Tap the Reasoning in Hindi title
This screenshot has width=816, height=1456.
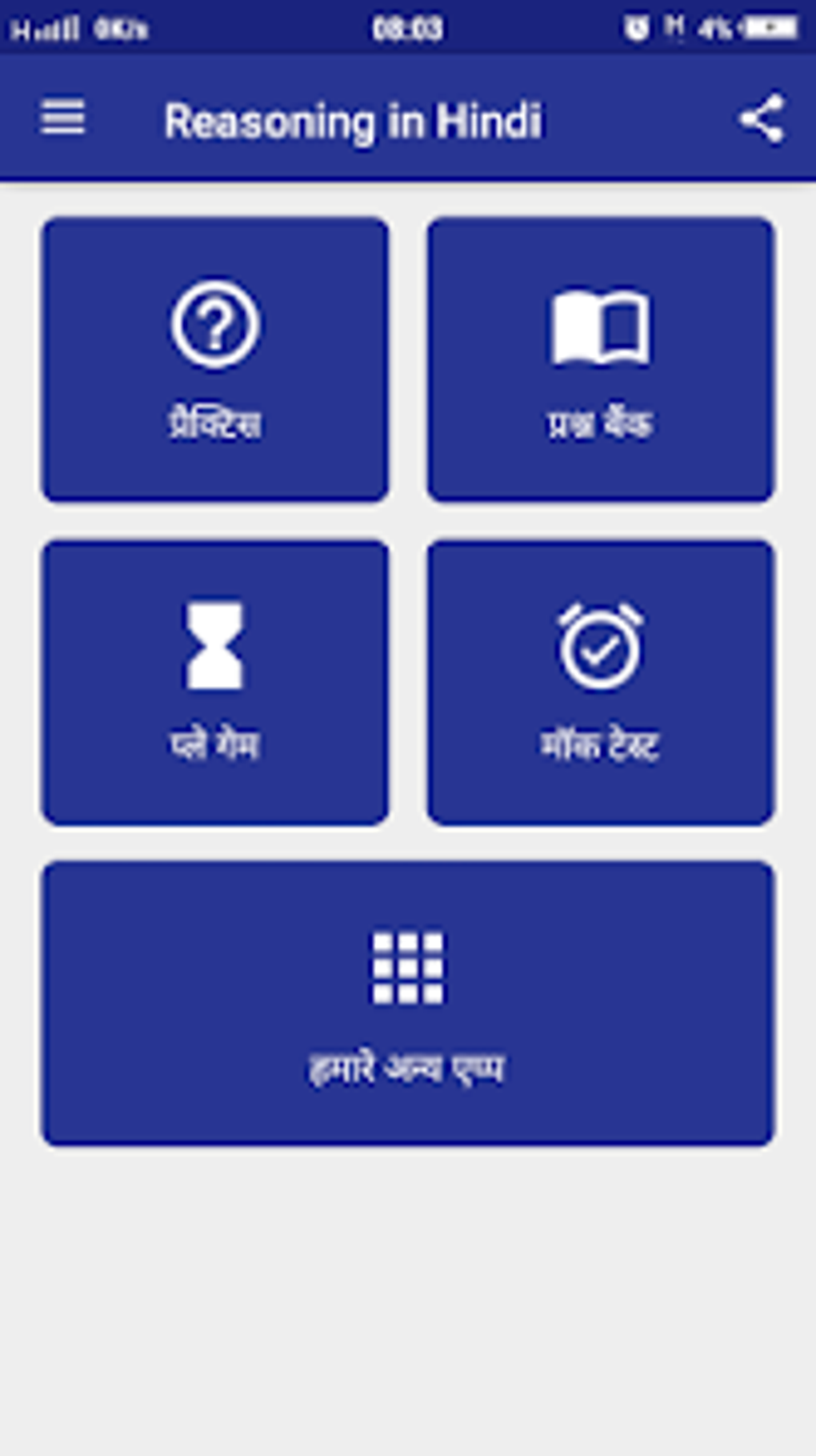click(x=352, y=120)
